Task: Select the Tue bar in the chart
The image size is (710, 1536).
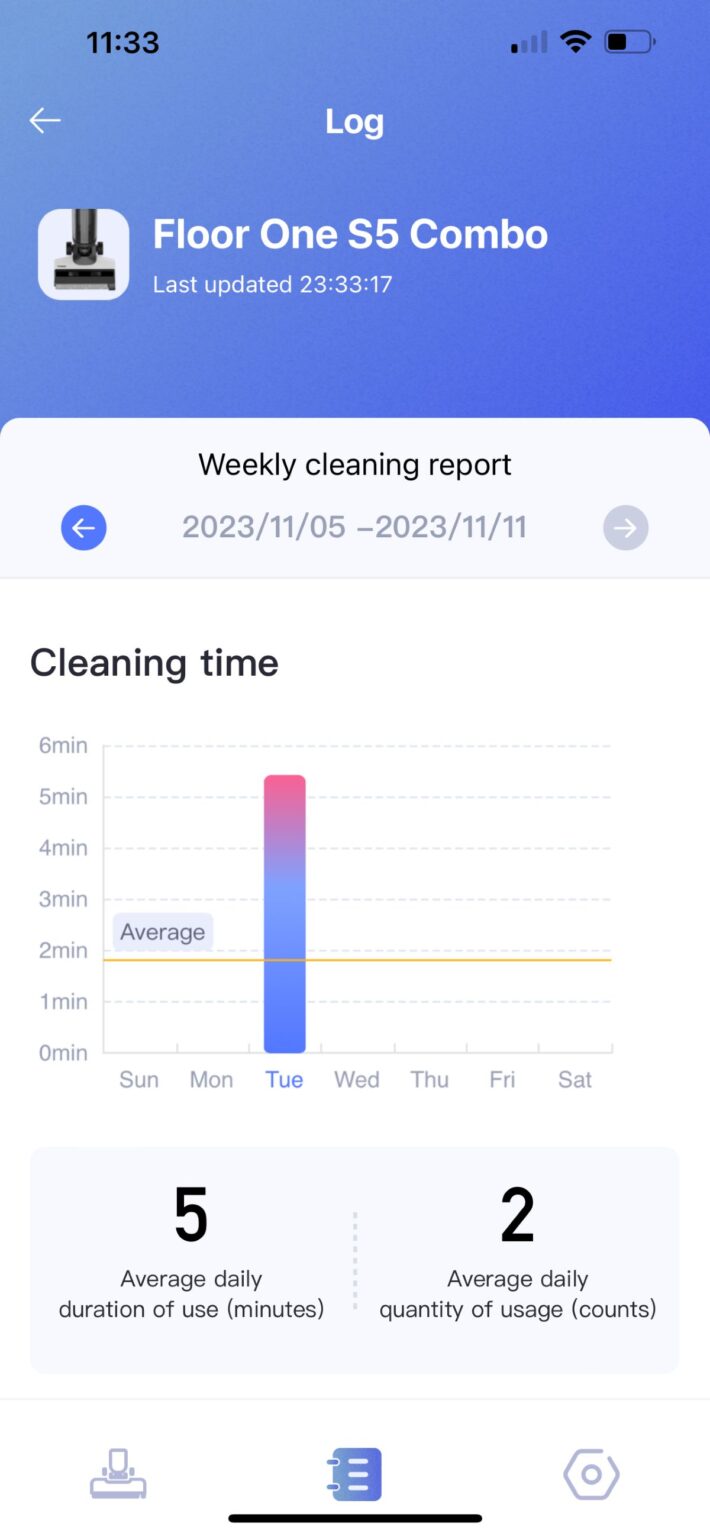Action: pyautogui.click(x=285, y=913)
